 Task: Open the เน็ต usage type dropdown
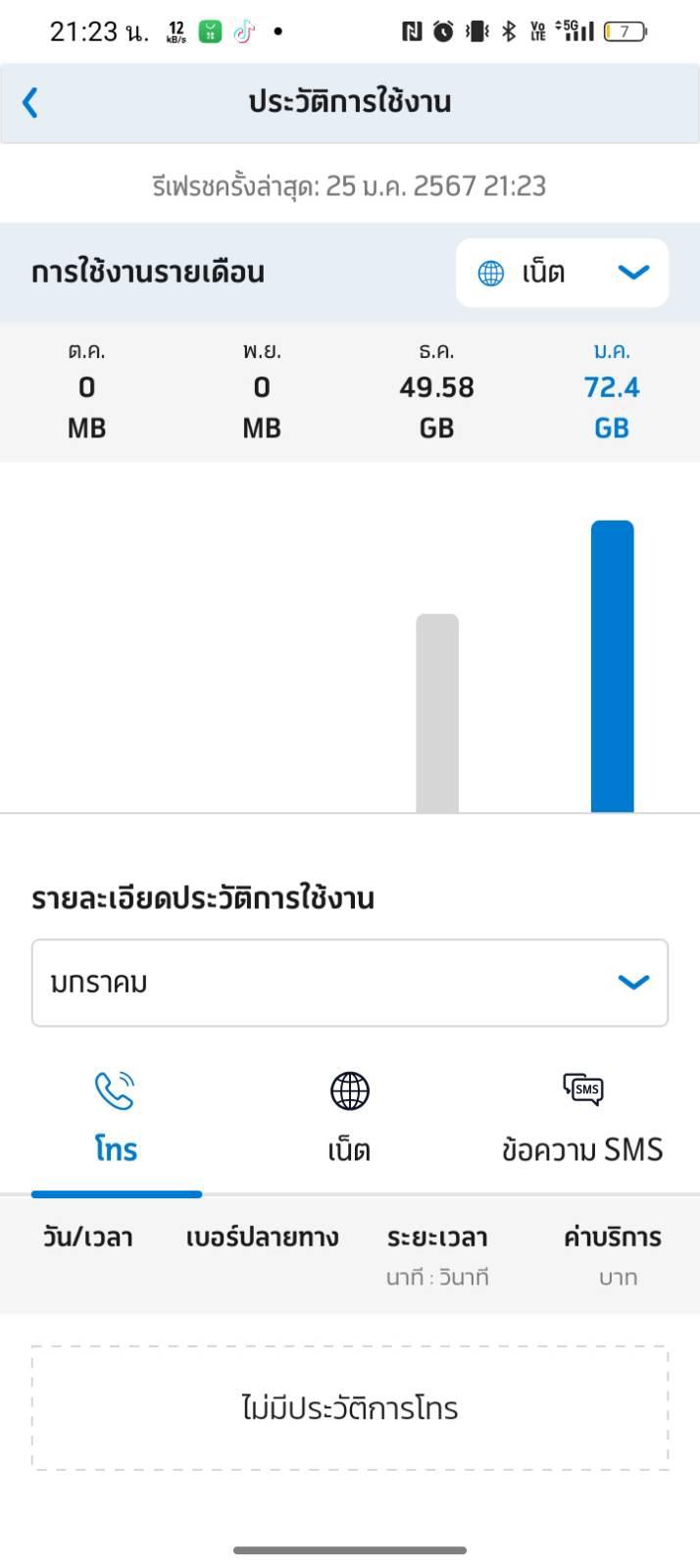[562, 273]
